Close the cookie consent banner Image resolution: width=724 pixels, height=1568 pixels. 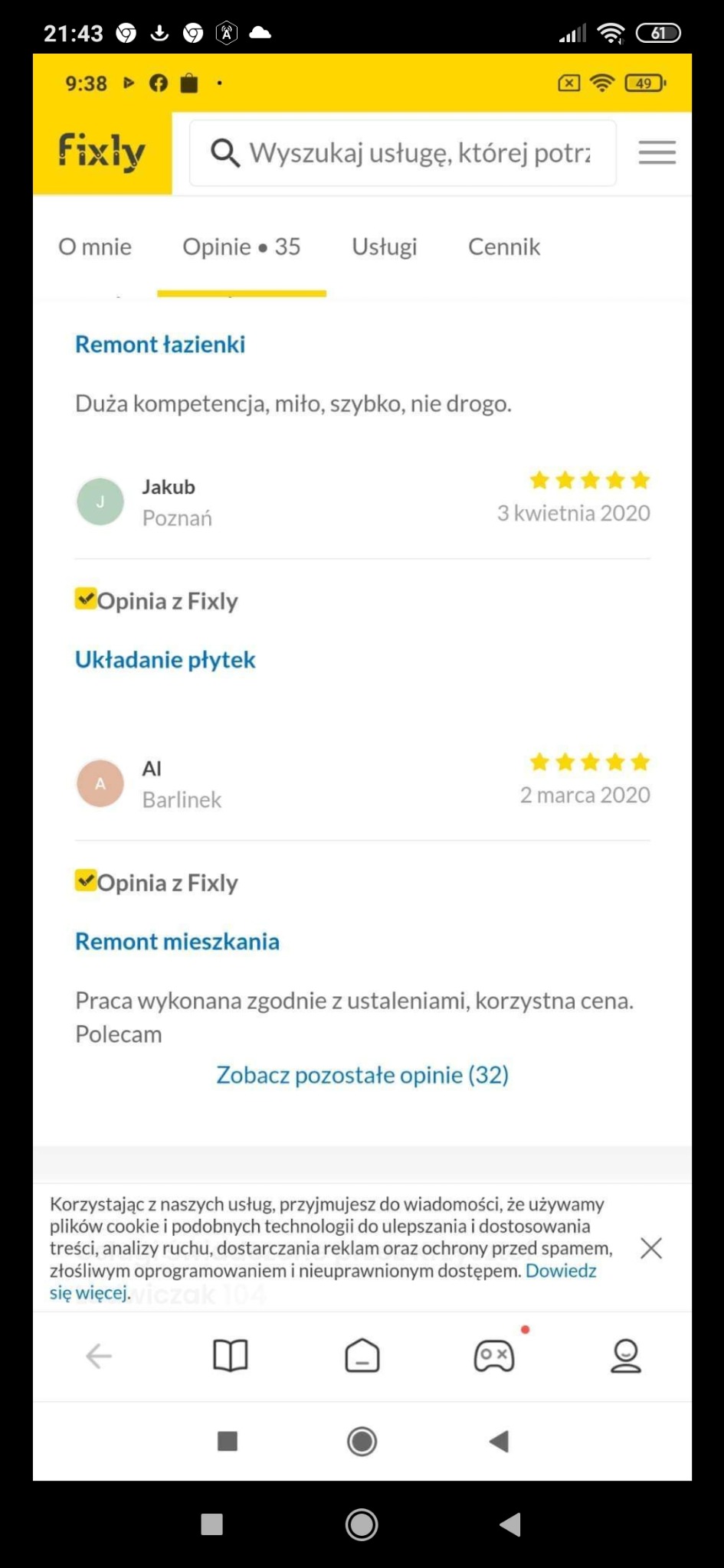[652, 1247]
